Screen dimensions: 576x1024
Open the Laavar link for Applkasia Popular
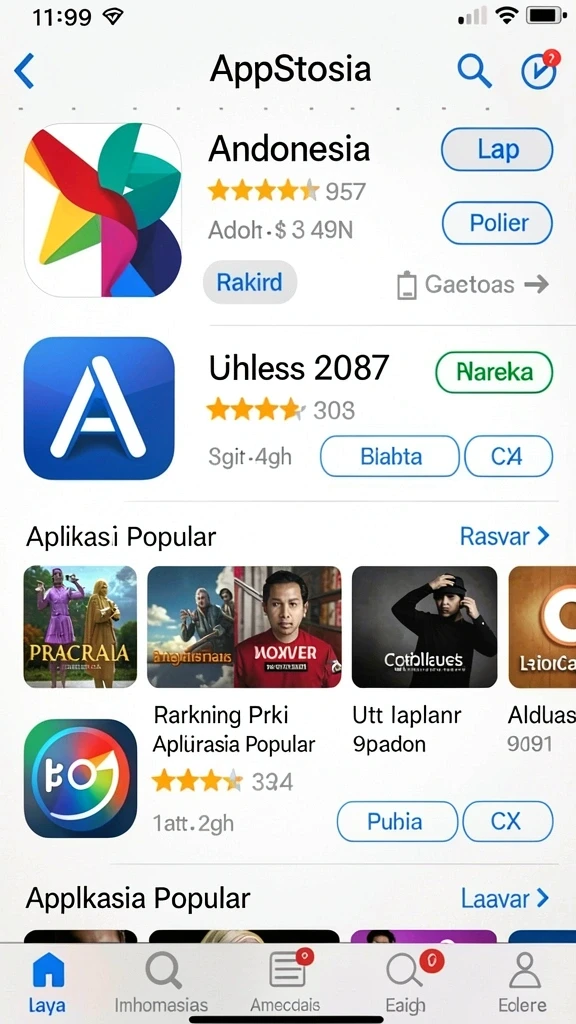(505, 899)
